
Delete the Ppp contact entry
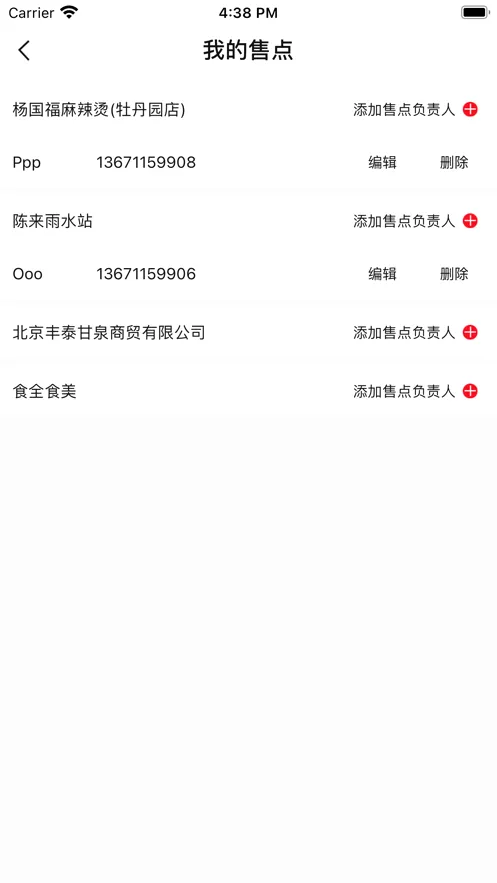point(454,163)
